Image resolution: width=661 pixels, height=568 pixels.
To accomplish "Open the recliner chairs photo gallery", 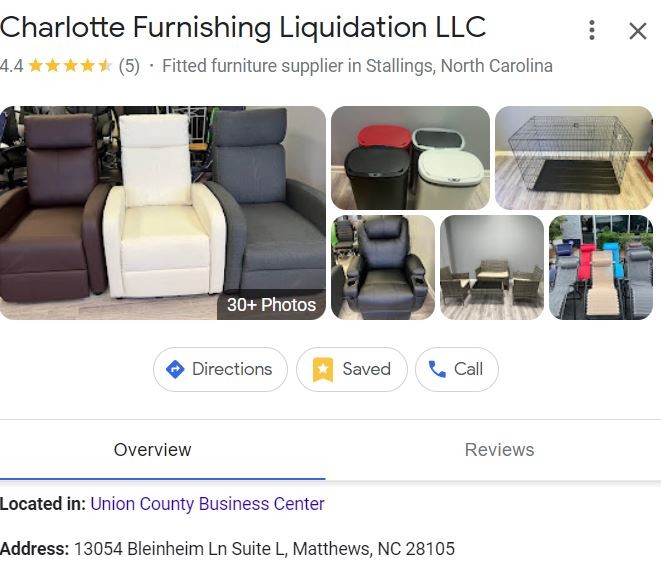I will pos(162,212).
